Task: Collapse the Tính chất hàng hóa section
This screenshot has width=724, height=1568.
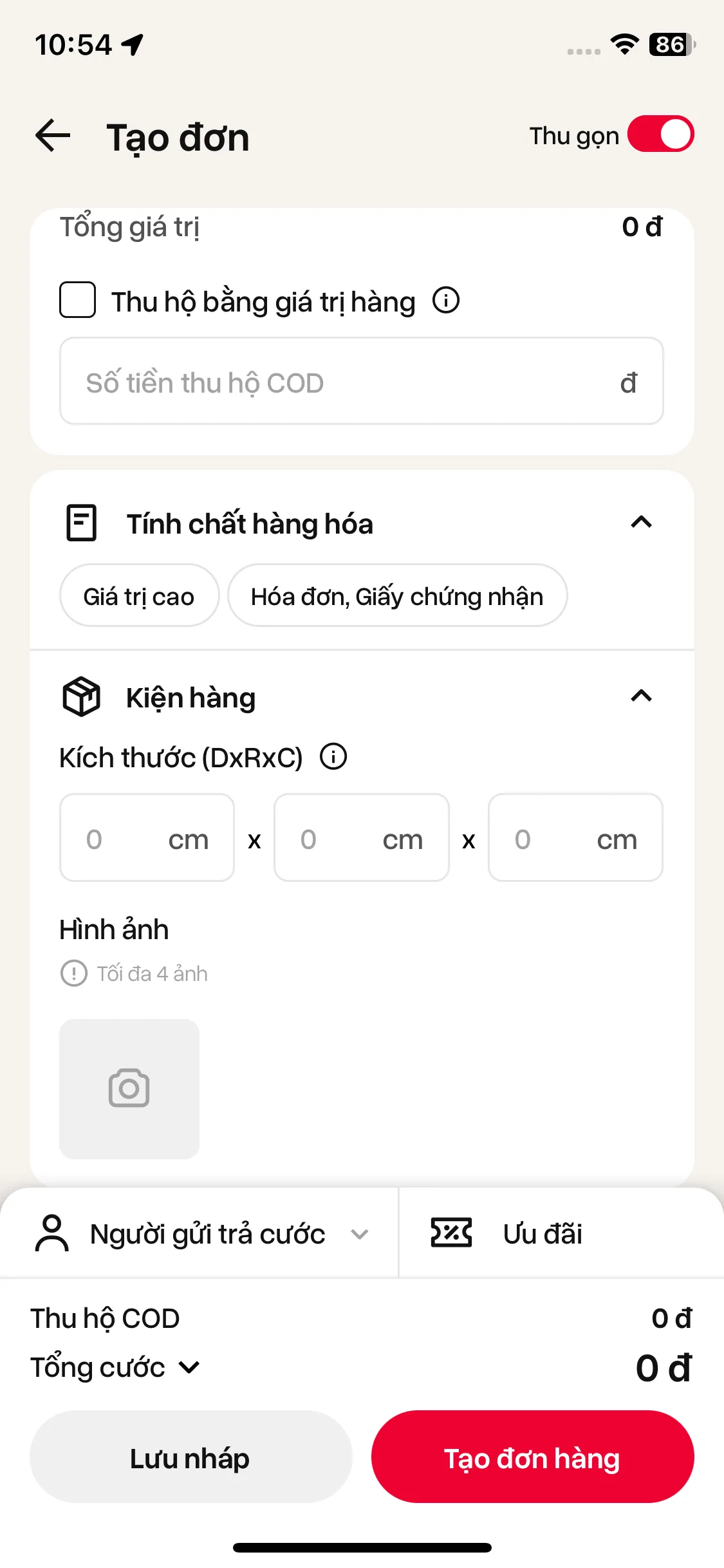Action: pos(641,522)
